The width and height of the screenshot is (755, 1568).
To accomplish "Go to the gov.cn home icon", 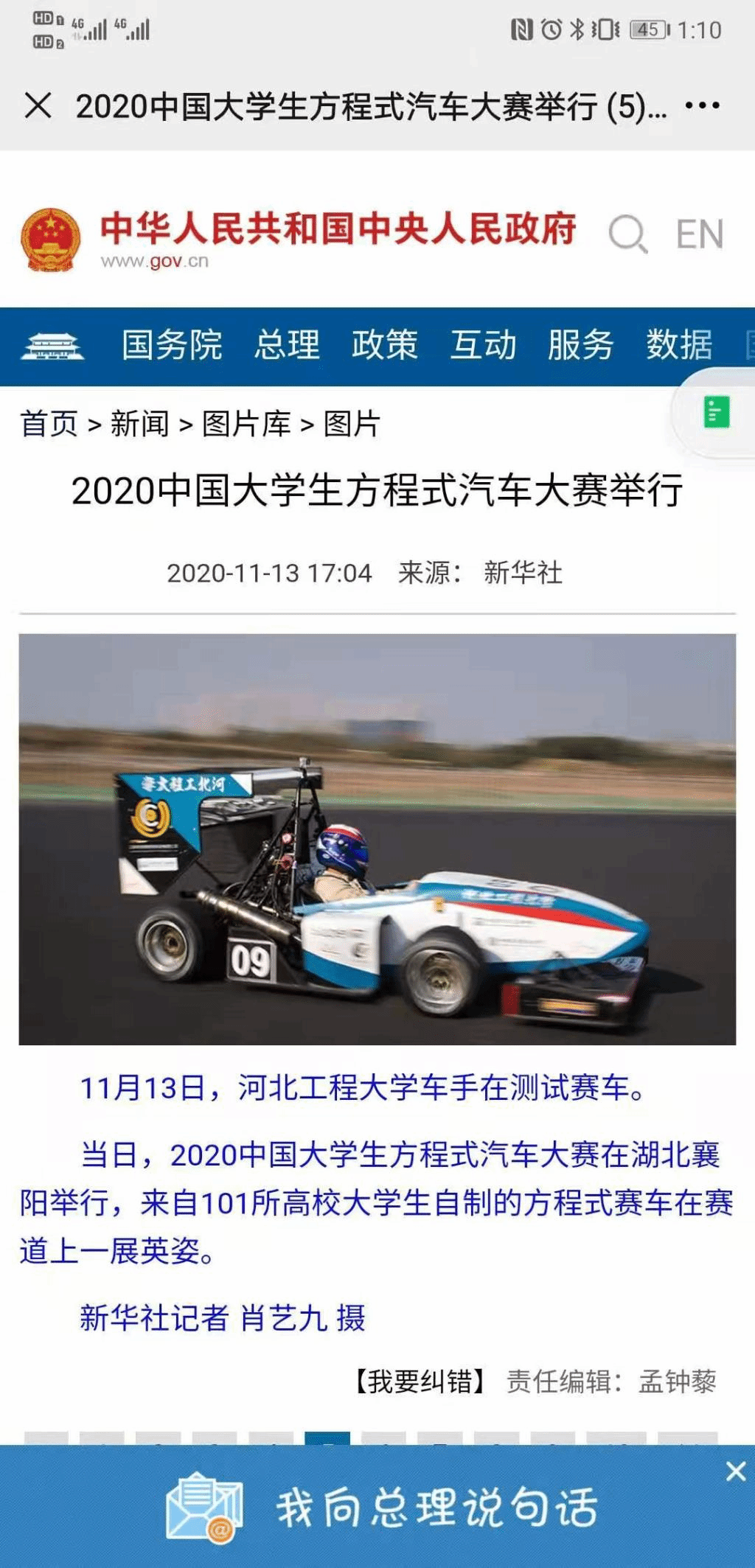I will point(52,346).
